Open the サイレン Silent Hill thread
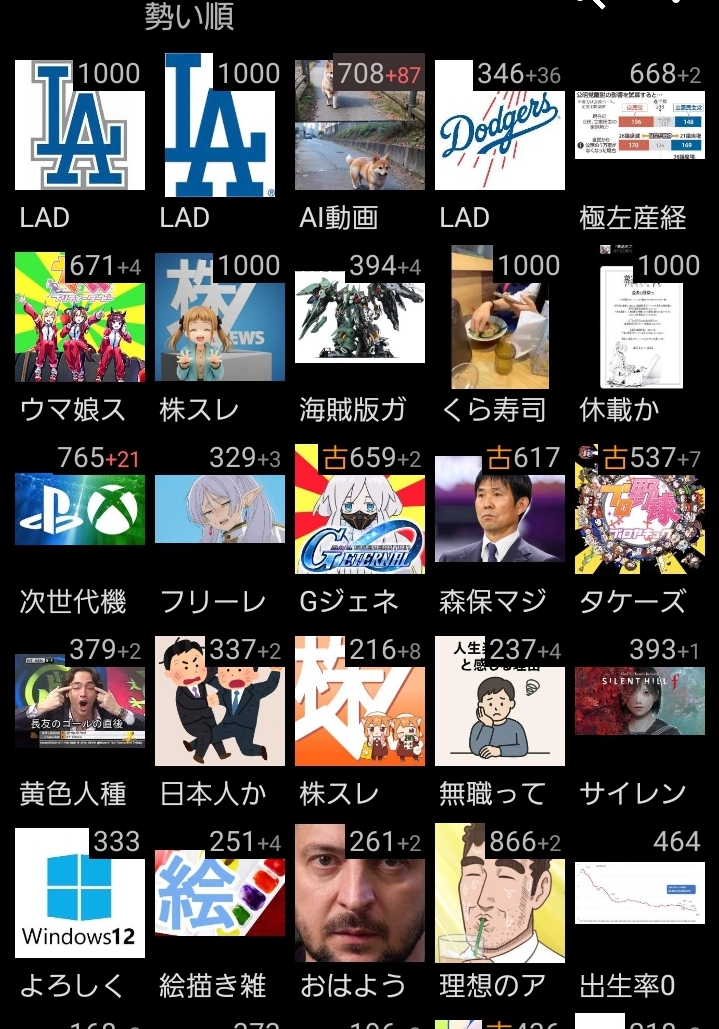The image size is (719, 1029). pyautogui.click(x=639, y=704)
